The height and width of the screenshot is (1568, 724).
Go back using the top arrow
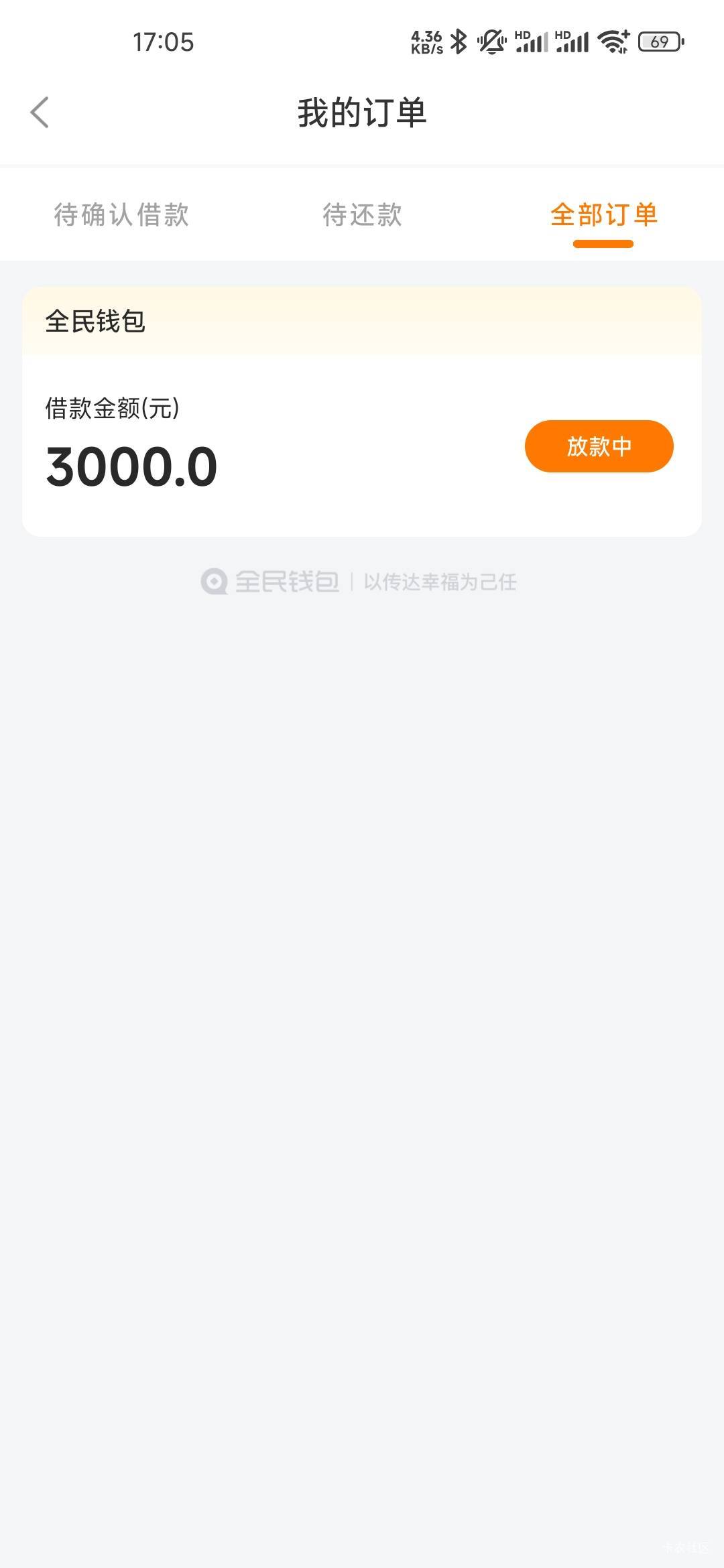40,112
